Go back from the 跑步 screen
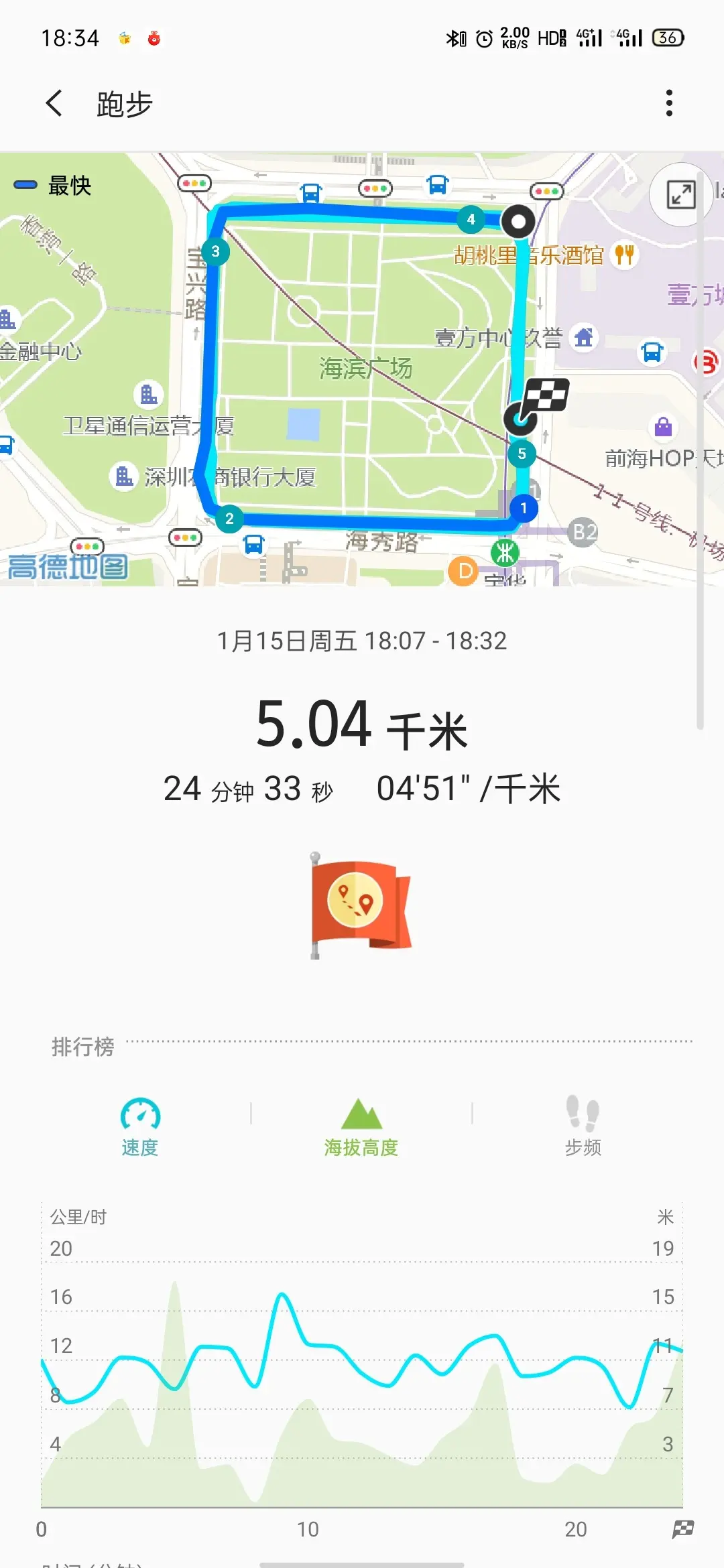Viewport: 724px width, 1568px height. coord(55,104)
